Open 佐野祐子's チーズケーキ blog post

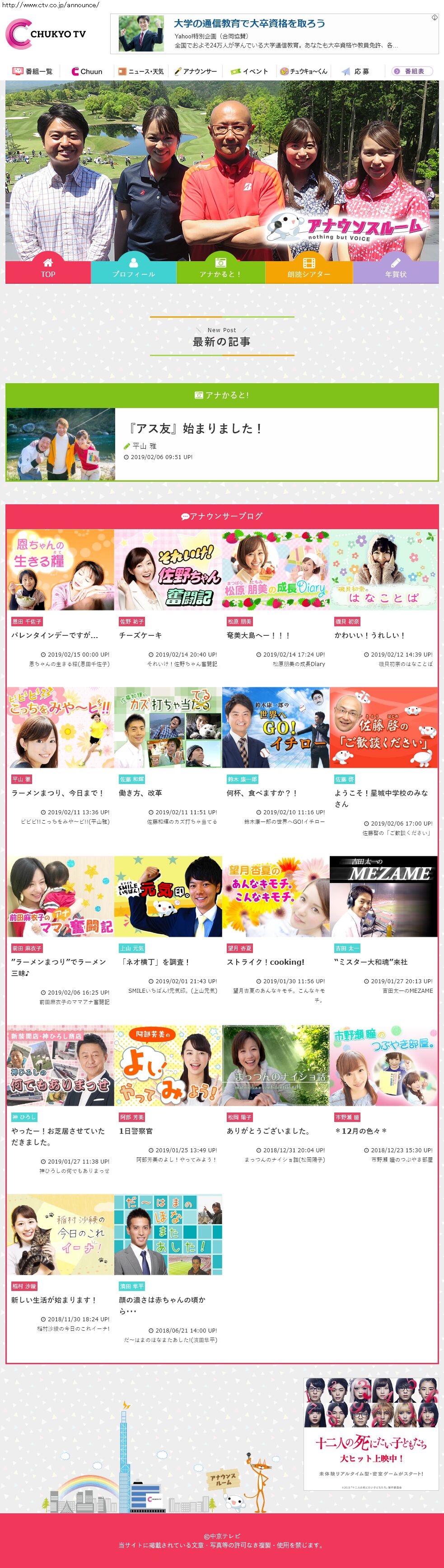coord(140,635)
